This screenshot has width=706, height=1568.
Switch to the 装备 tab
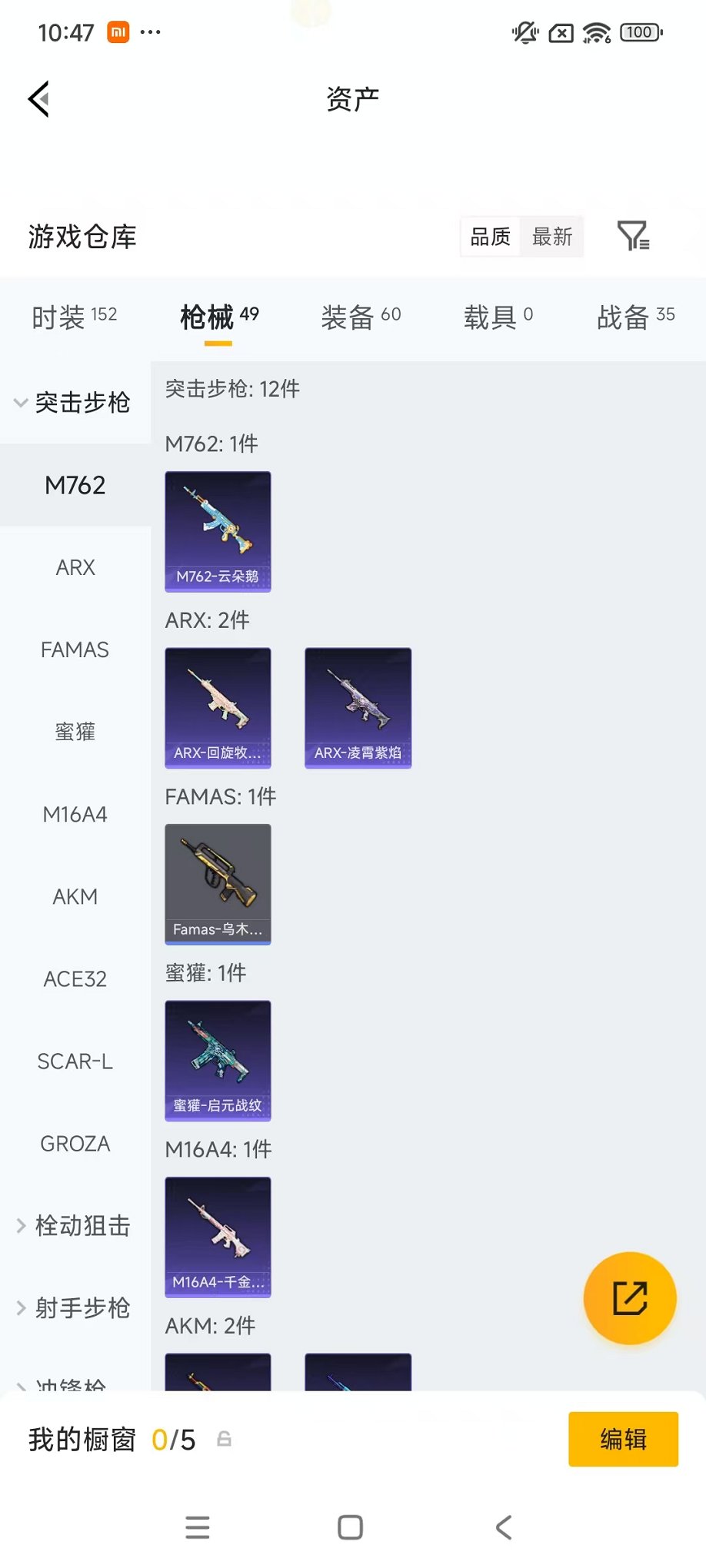click(361, 317)
